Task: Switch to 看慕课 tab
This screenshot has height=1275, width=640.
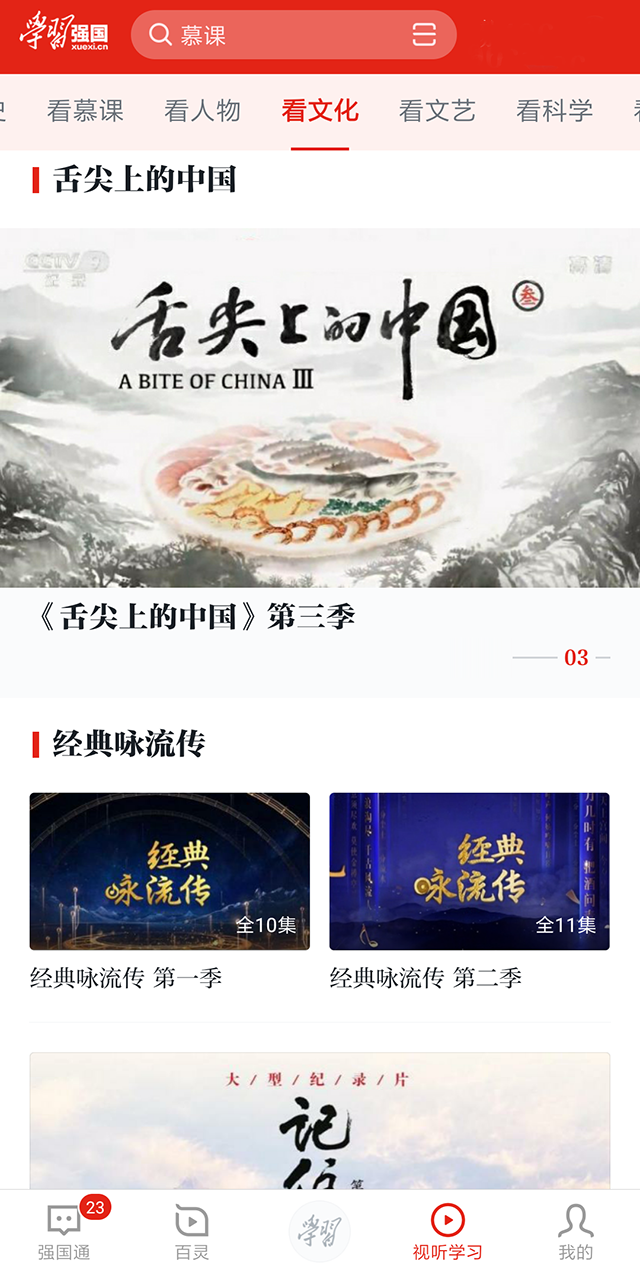Action: [85, 110]
